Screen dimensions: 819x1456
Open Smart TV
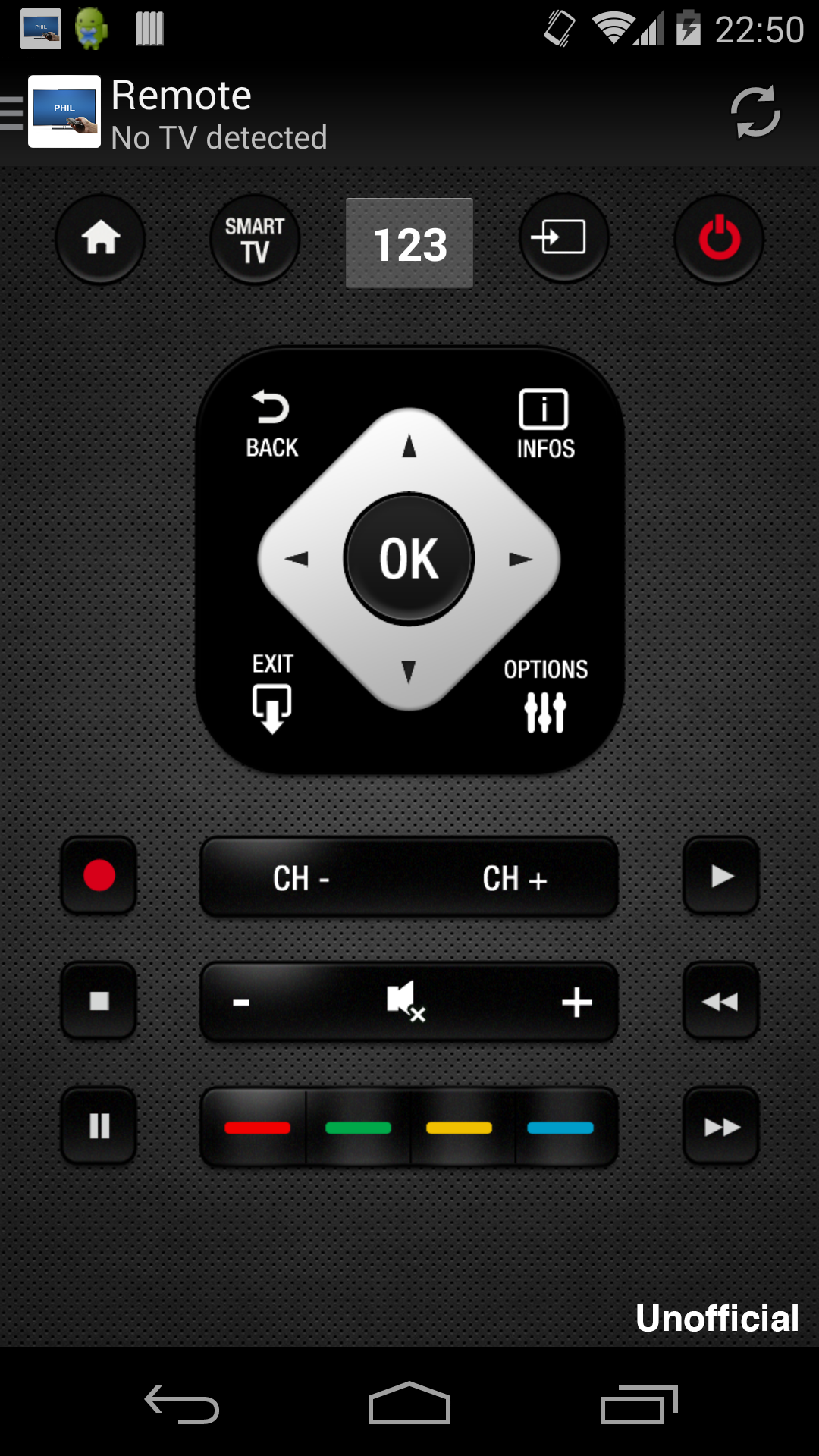255,240
